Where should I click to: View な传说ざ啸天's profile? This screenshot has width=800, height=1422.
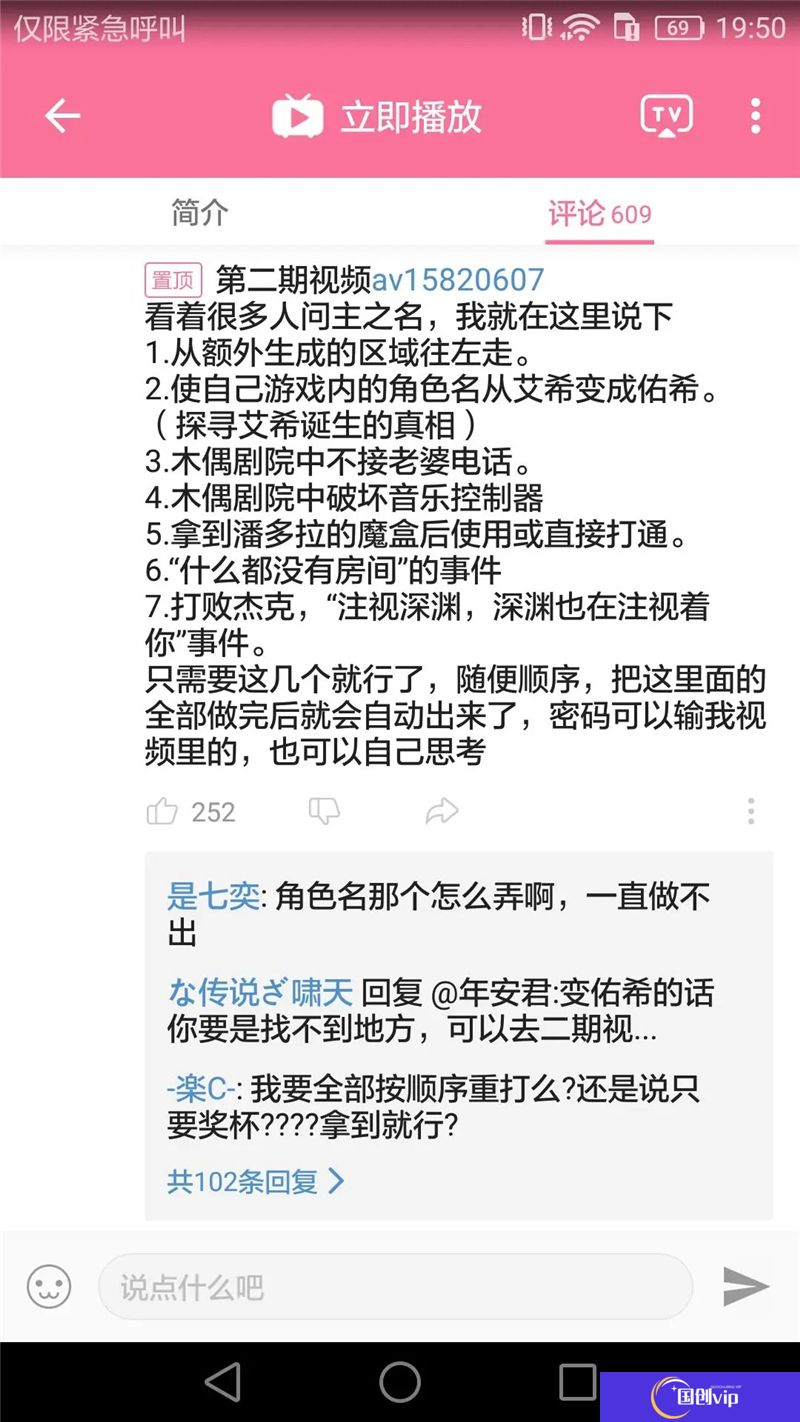(260, 992)
